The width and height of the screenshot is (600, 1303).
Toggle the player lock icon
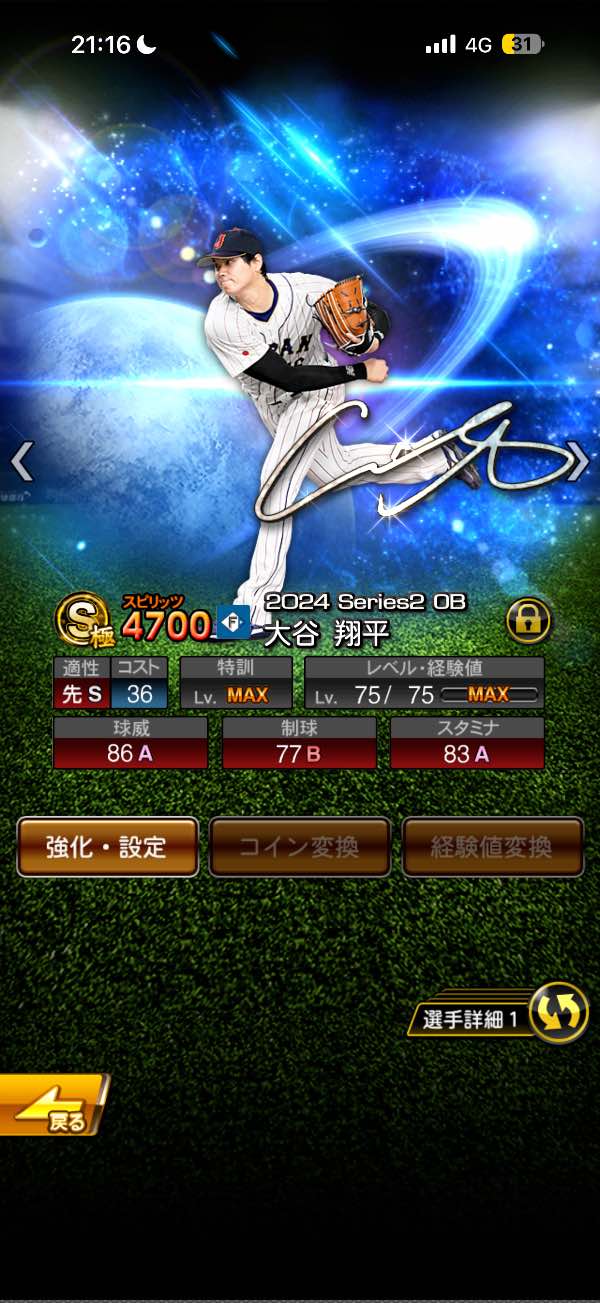click(x=528, y=622)
